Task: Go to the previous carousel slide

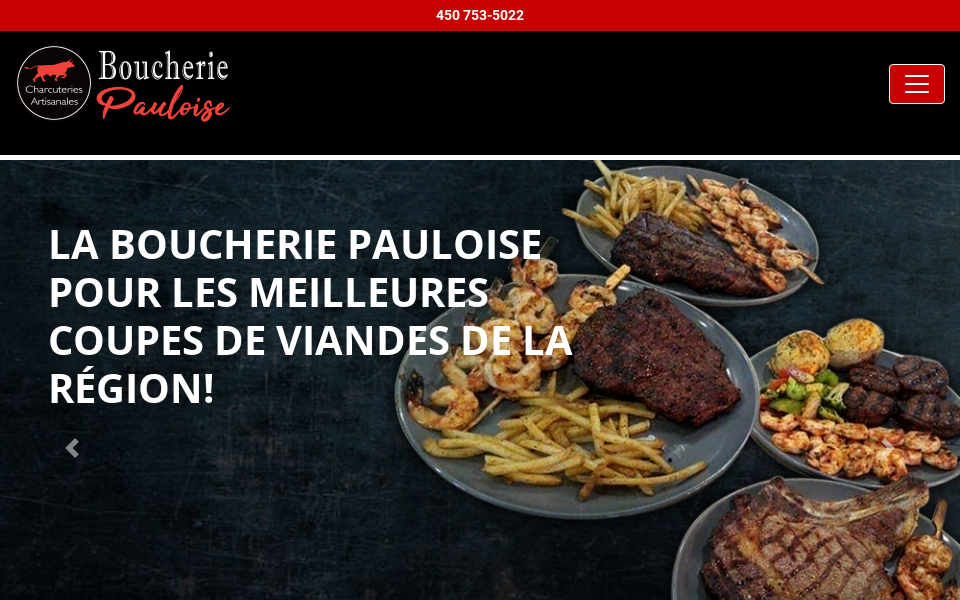Action: [72, 448]
